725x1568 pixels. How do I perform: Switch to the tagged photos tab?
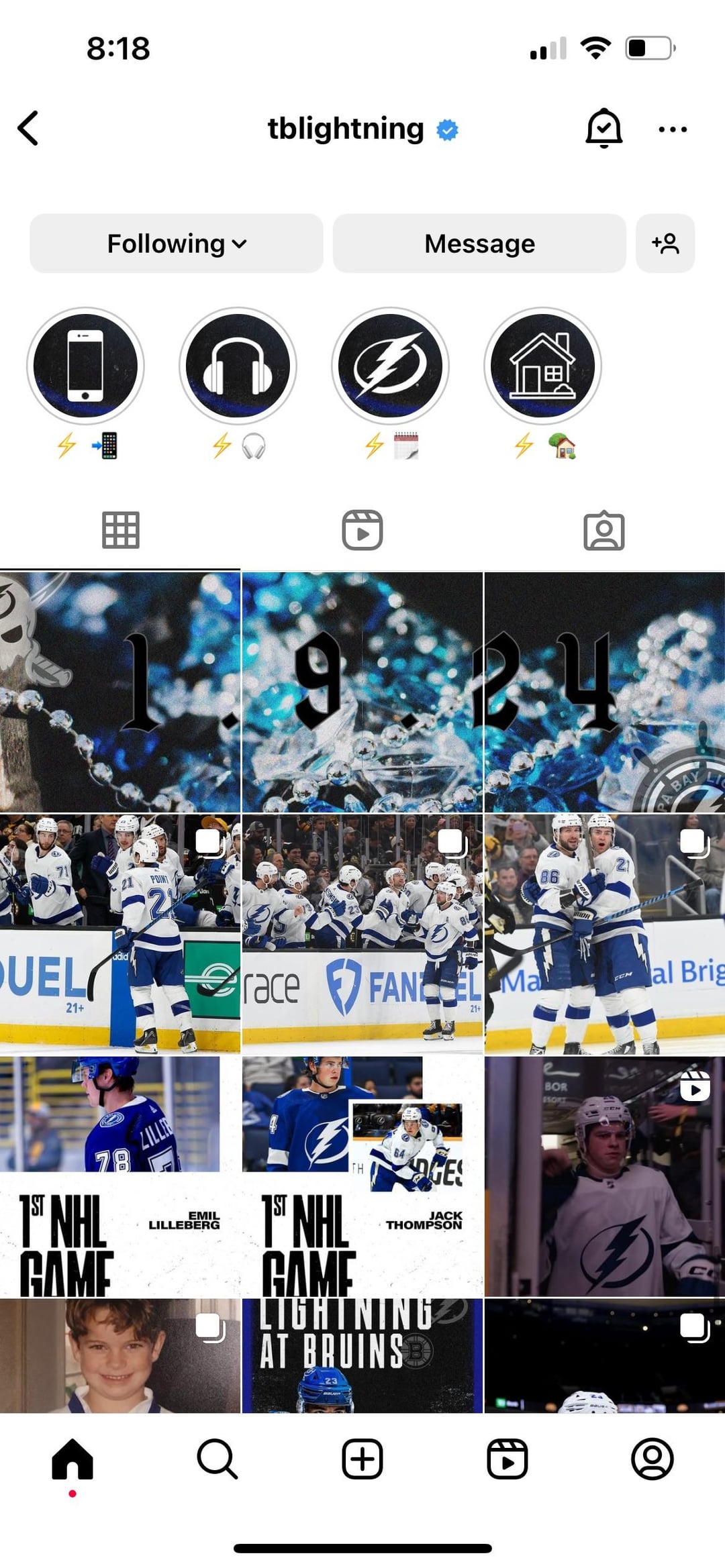(603, 530)
